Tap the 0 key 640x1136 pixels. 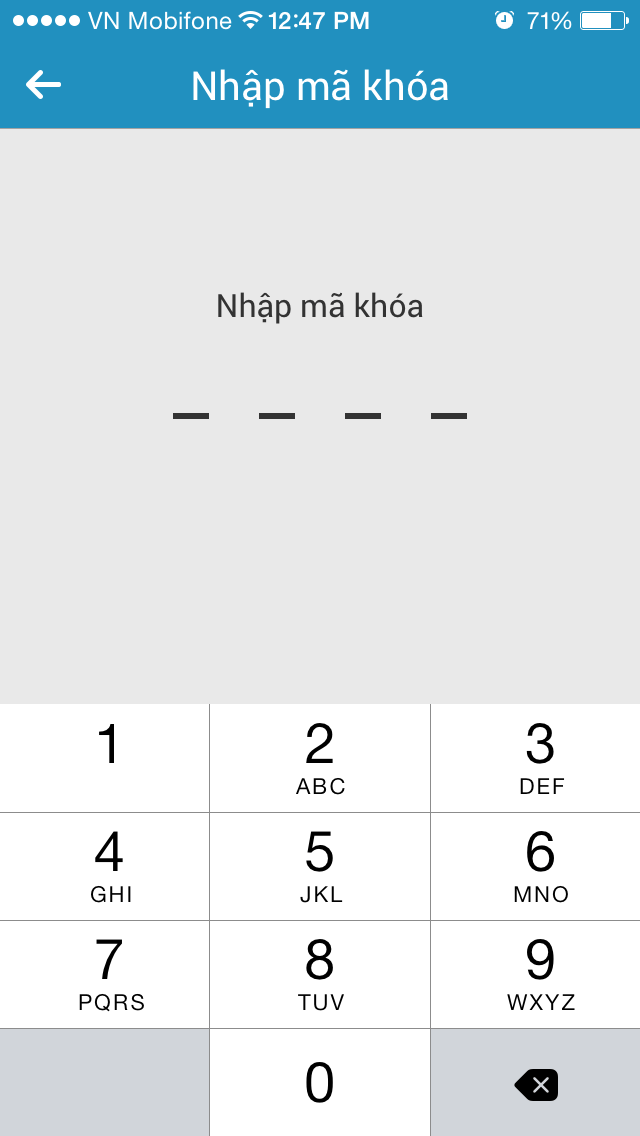pyautogui.click(x=320, y=1082)
